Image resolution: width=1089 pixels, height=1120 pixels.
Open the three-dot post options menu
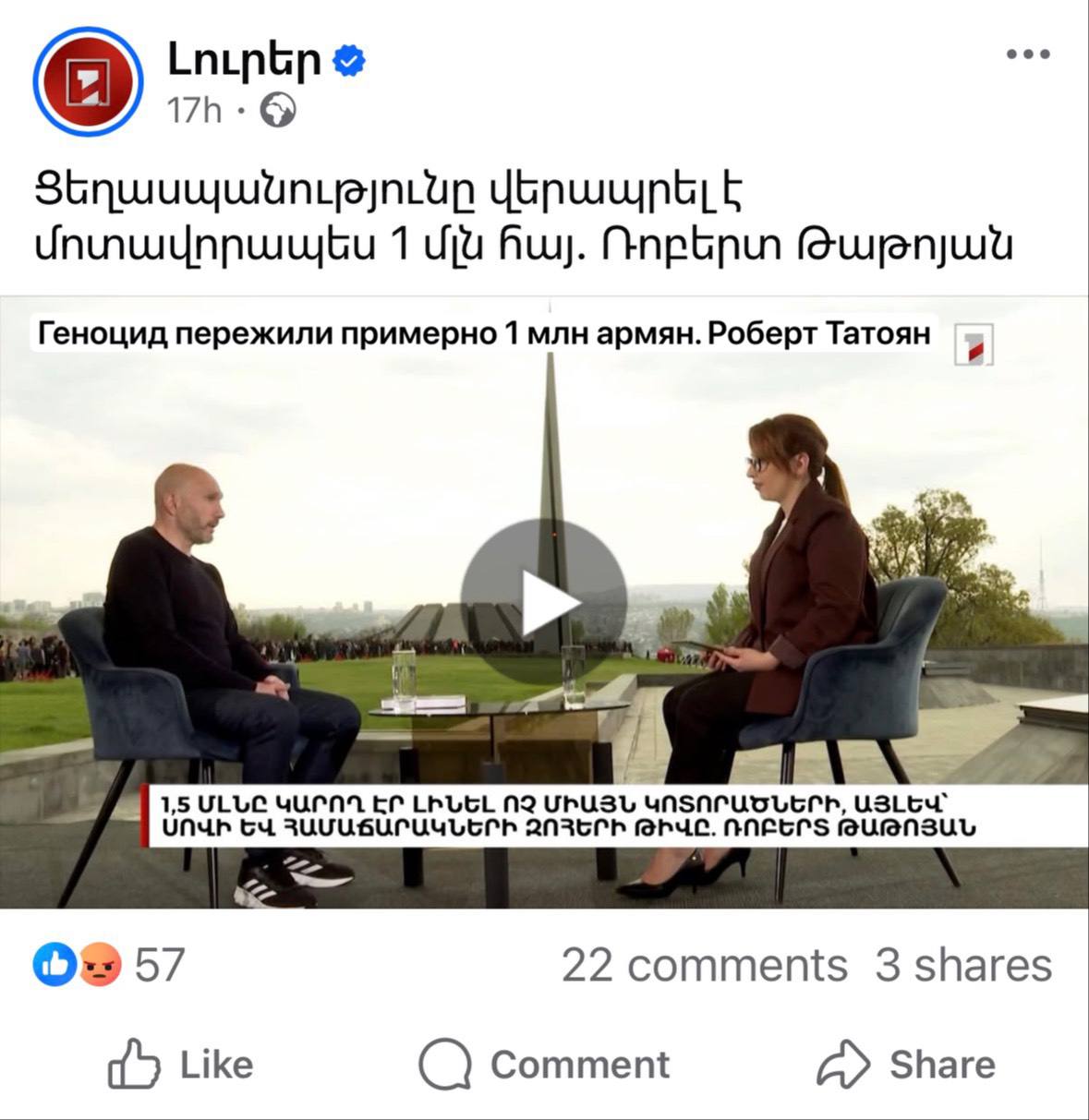(x=1027, y=54)
